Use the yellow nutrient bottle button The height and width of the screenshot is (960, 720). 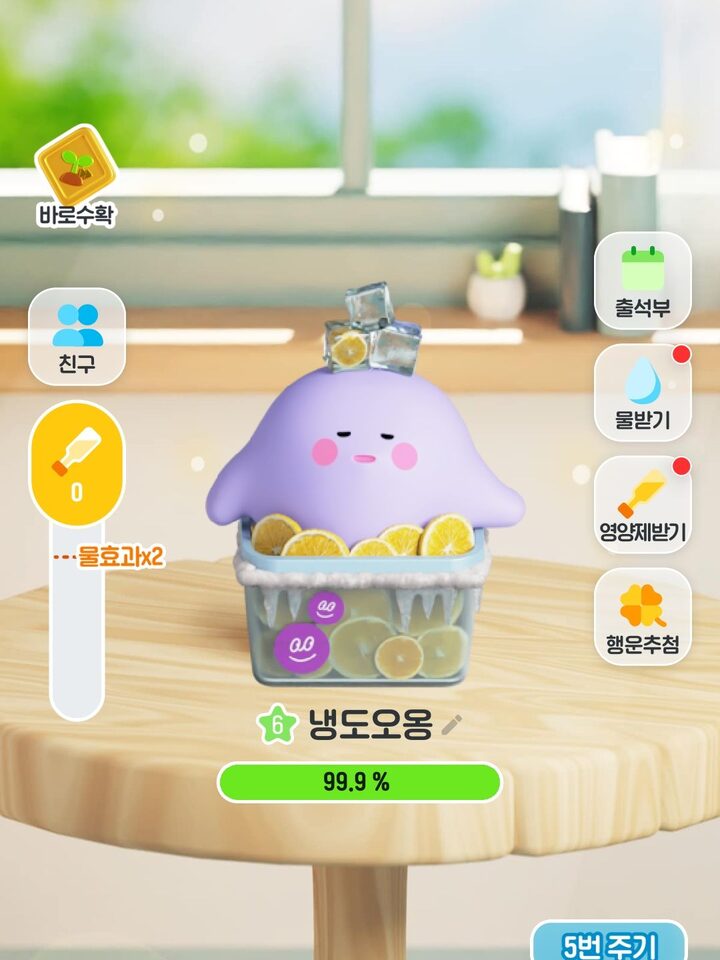tap(77, 461)
